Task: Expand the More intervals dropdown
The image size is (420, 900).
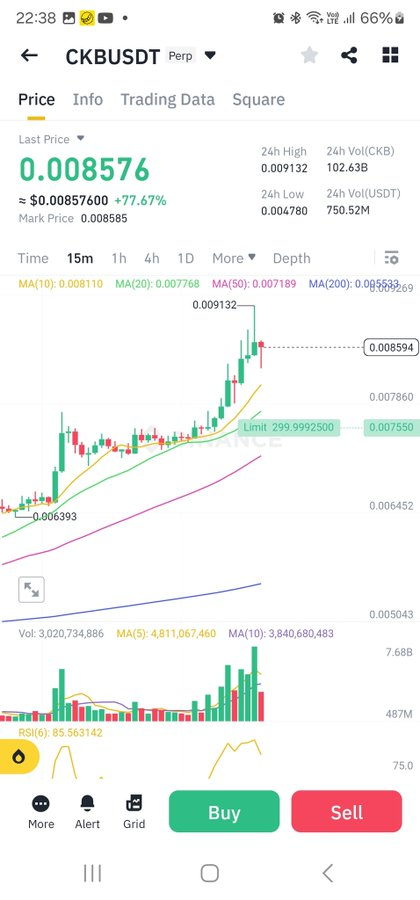Action: coord(234,258)
